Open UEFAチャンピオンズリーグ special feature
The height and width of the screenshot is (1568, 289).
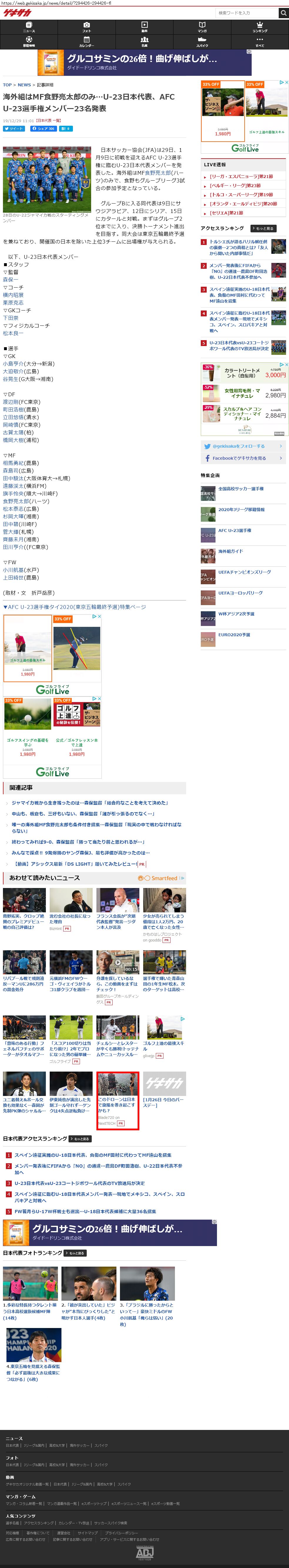click(x=245, y=572)
